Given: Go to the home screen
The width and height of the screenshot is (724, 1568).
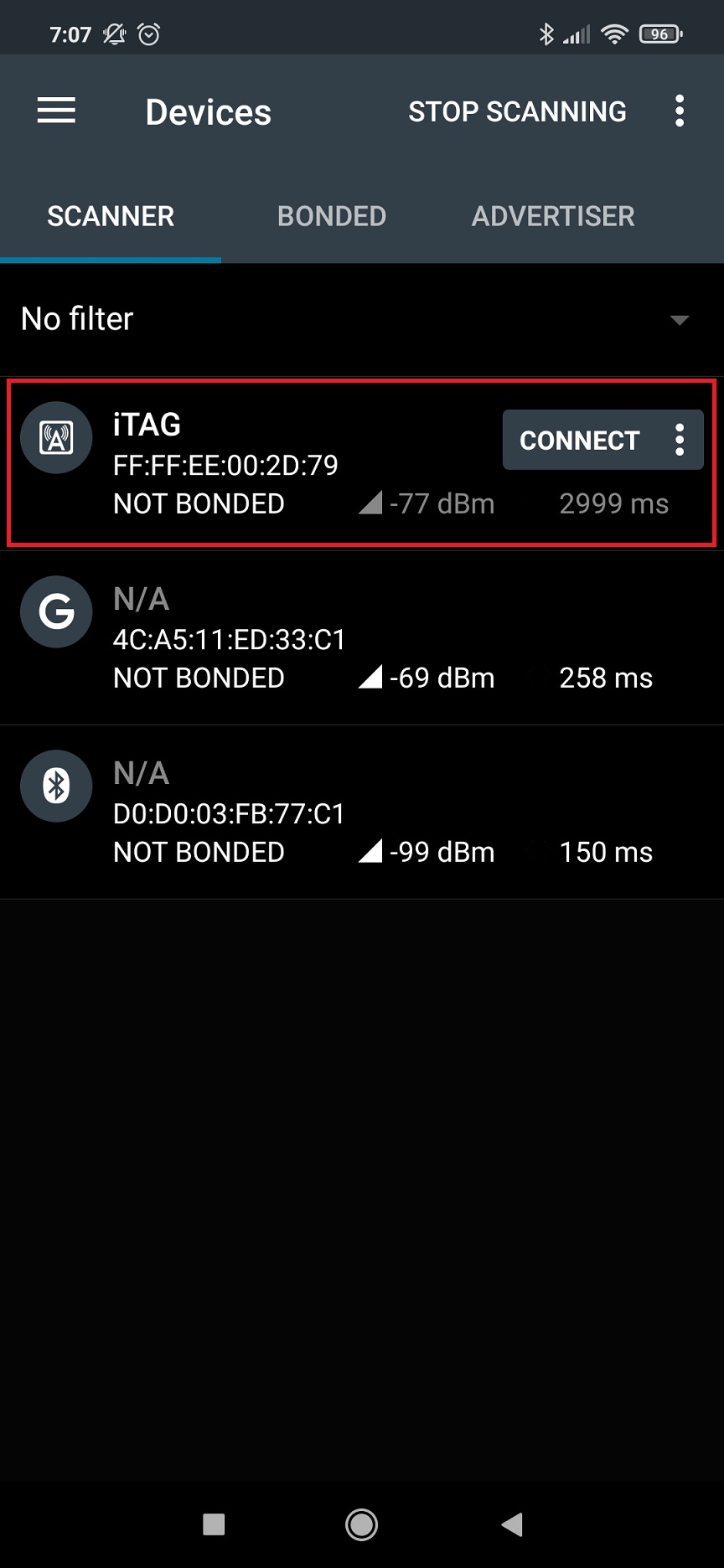Looking at the screenshot, I should (x=361, y=1524).
